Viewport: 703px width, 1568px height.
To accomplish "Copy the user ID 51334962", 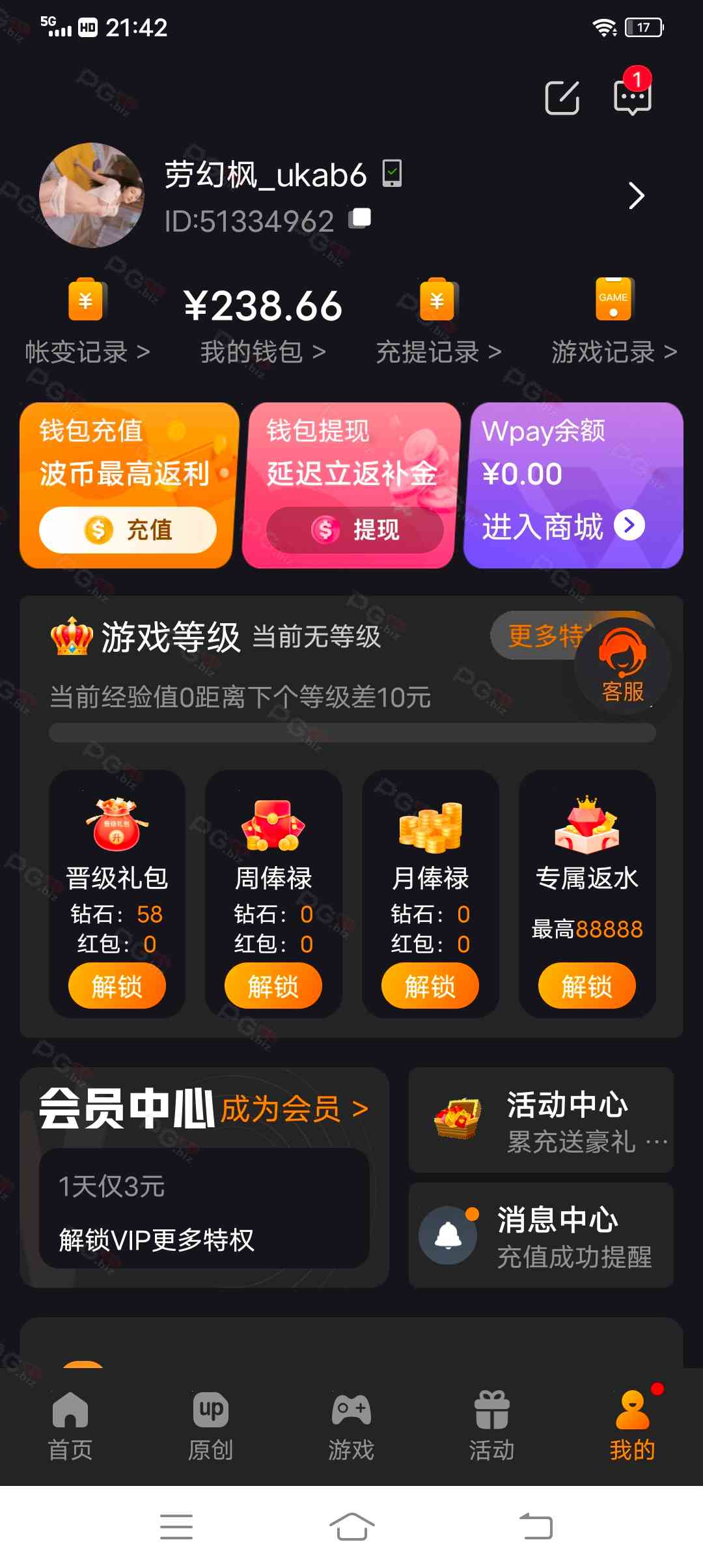I will point(360,218).
